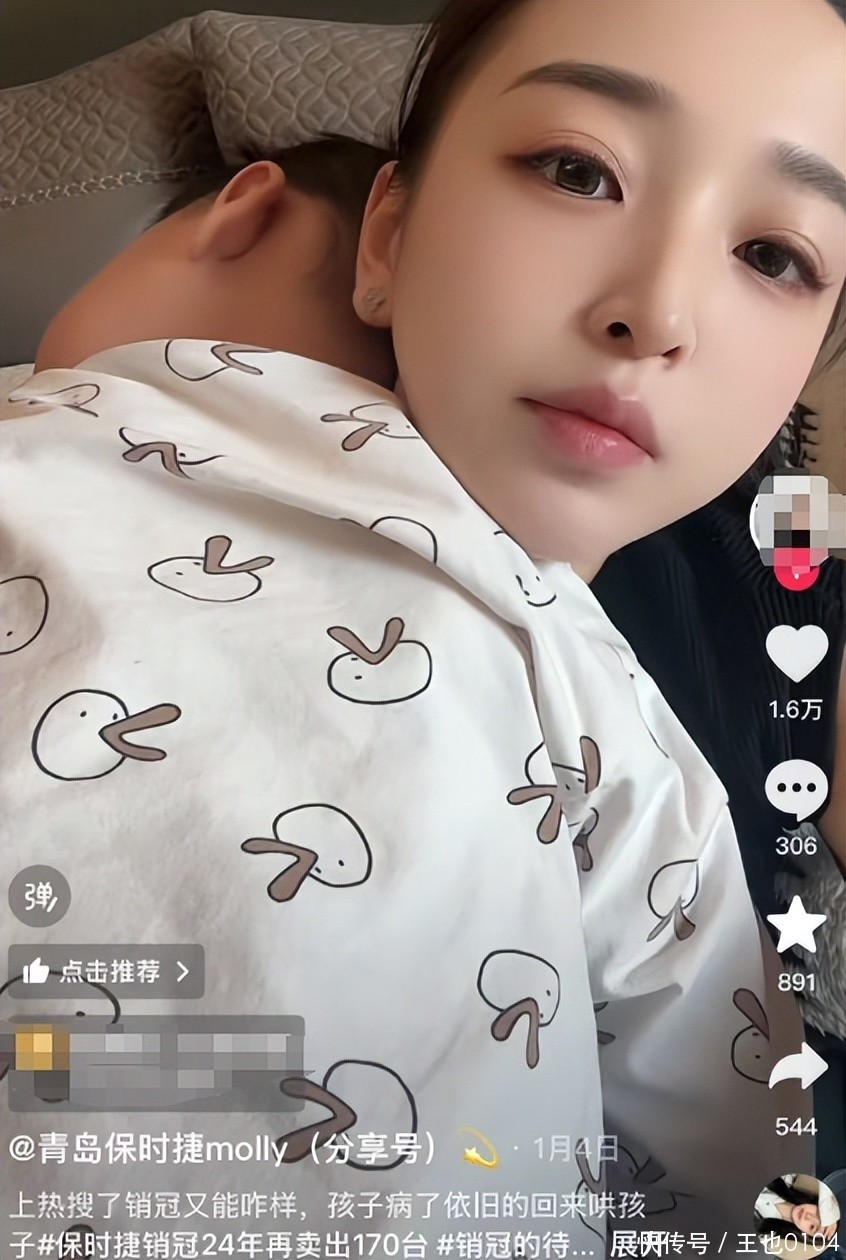
Task: Share this video using the arrow icon
Action: 797,1068
